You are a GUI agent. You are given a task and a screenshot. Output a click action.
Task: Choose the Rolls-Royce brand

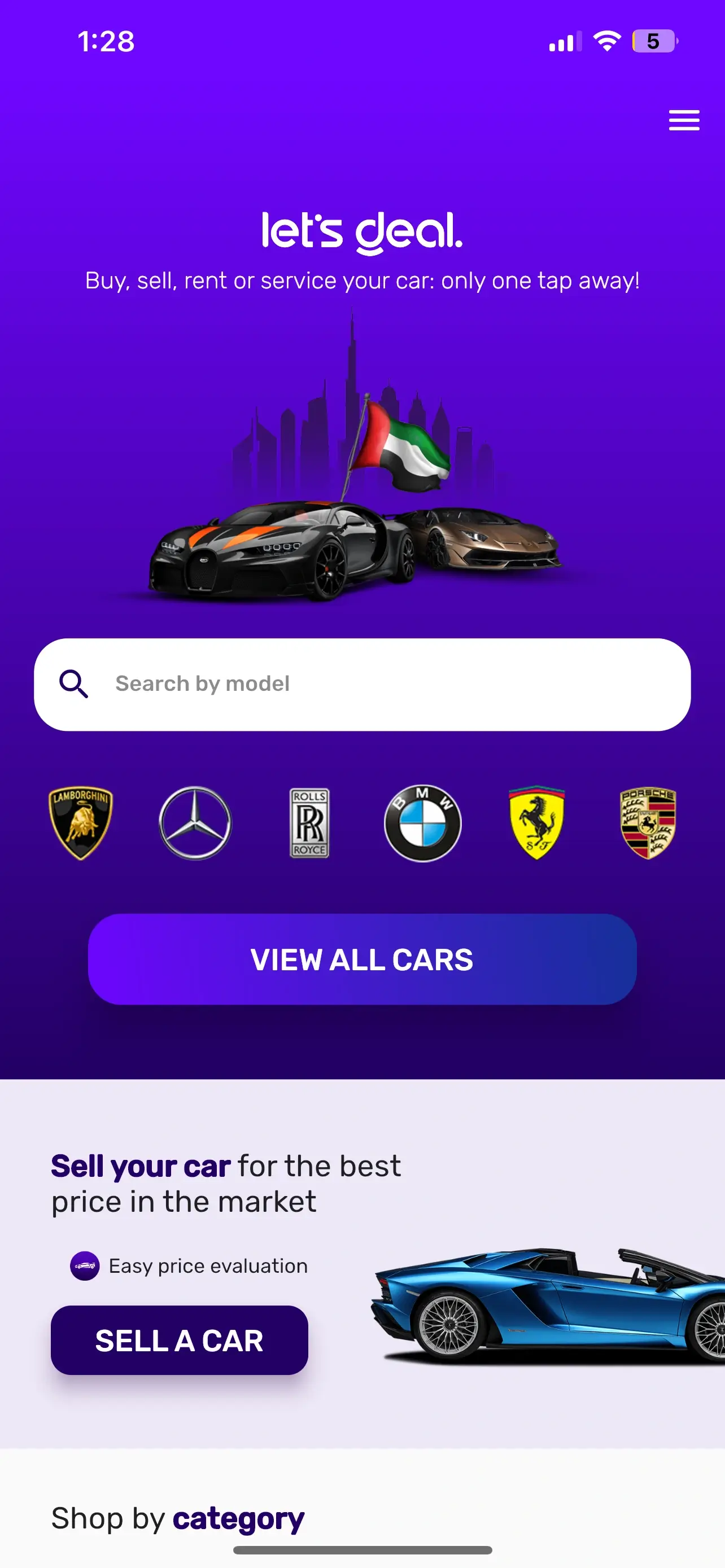pos(309,822)
